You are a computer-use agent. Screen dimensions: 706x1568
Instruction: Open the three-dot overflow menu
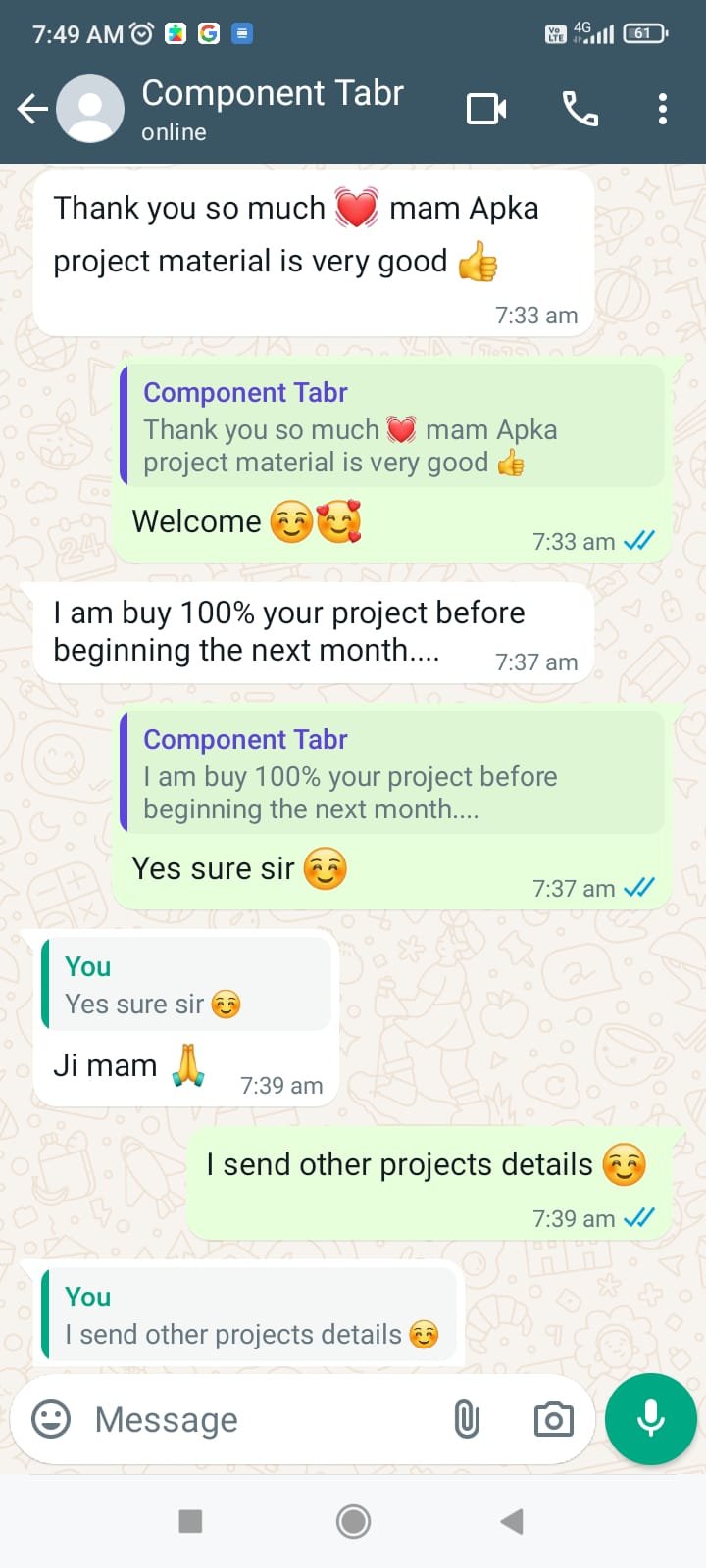[x=663, y=109]
